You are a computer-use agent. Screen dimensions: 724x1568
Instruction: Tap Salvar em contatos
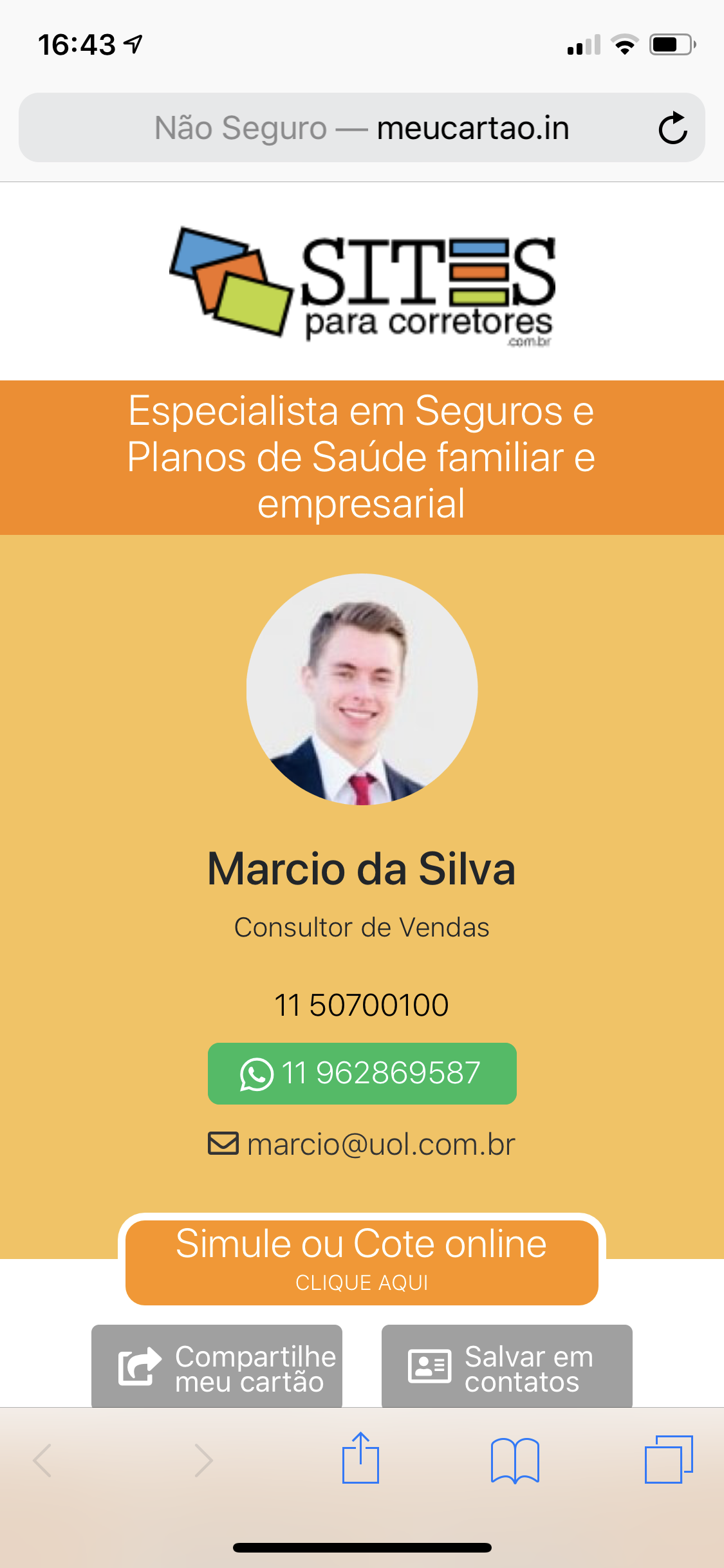pyautogui.click(x=506, y=1367)
